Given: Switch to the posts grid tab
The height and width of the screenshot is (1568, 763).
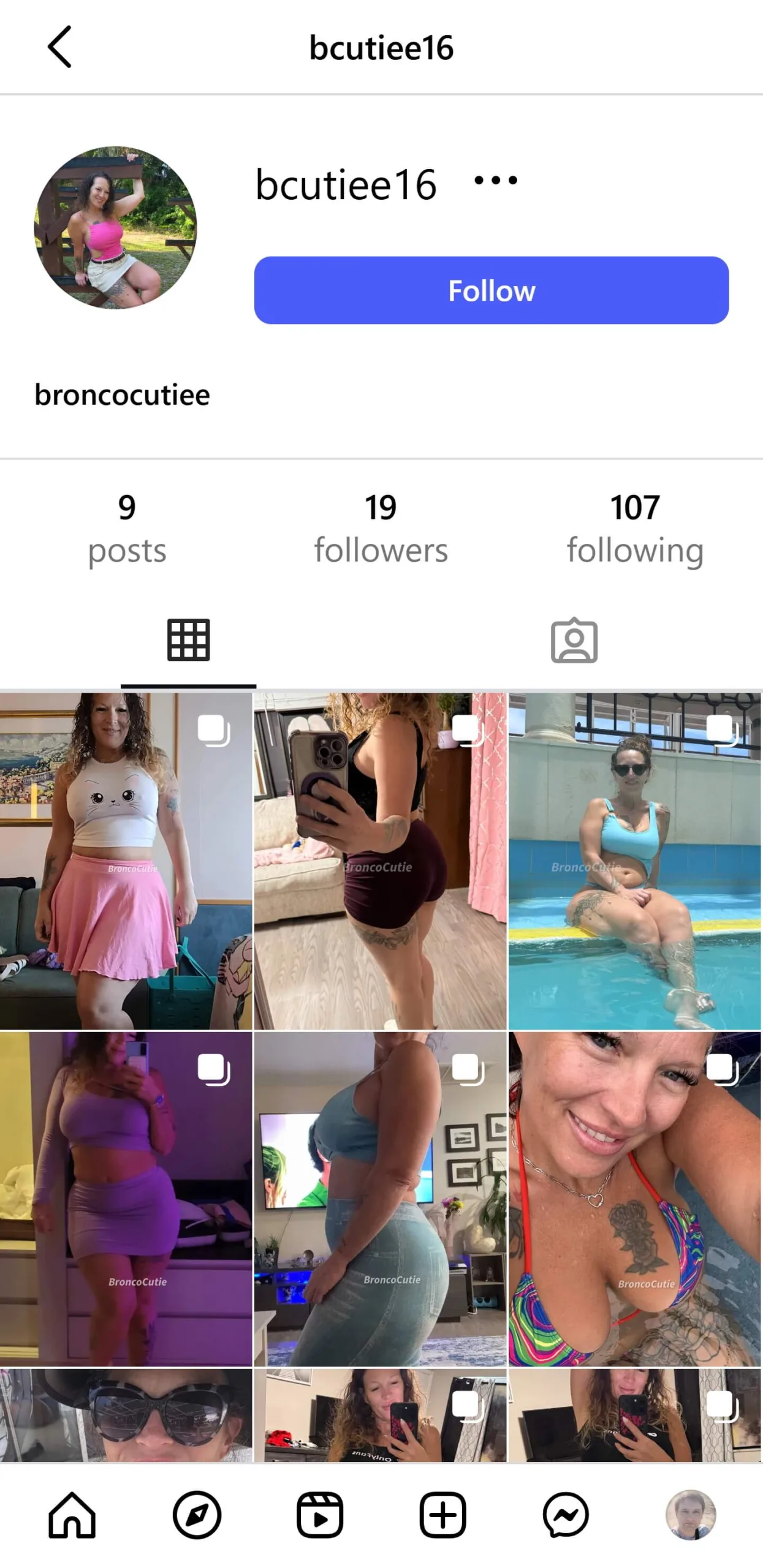Looking at the screenshot, I should pyautogui.click(x=188, y=641).
